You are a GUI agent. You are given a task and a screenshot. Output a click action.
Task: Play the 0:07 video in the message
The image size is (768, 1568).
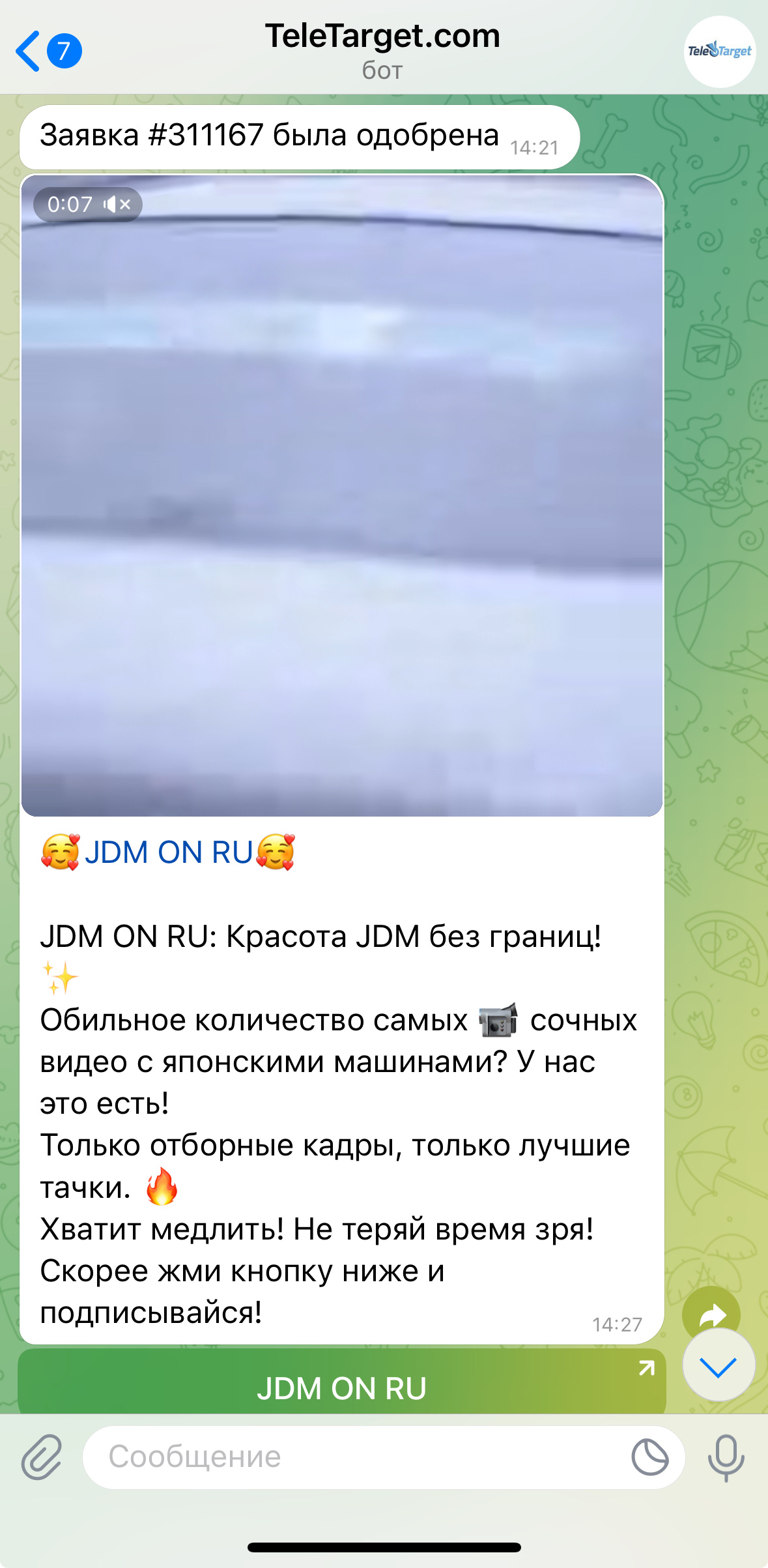coord(342,495)
